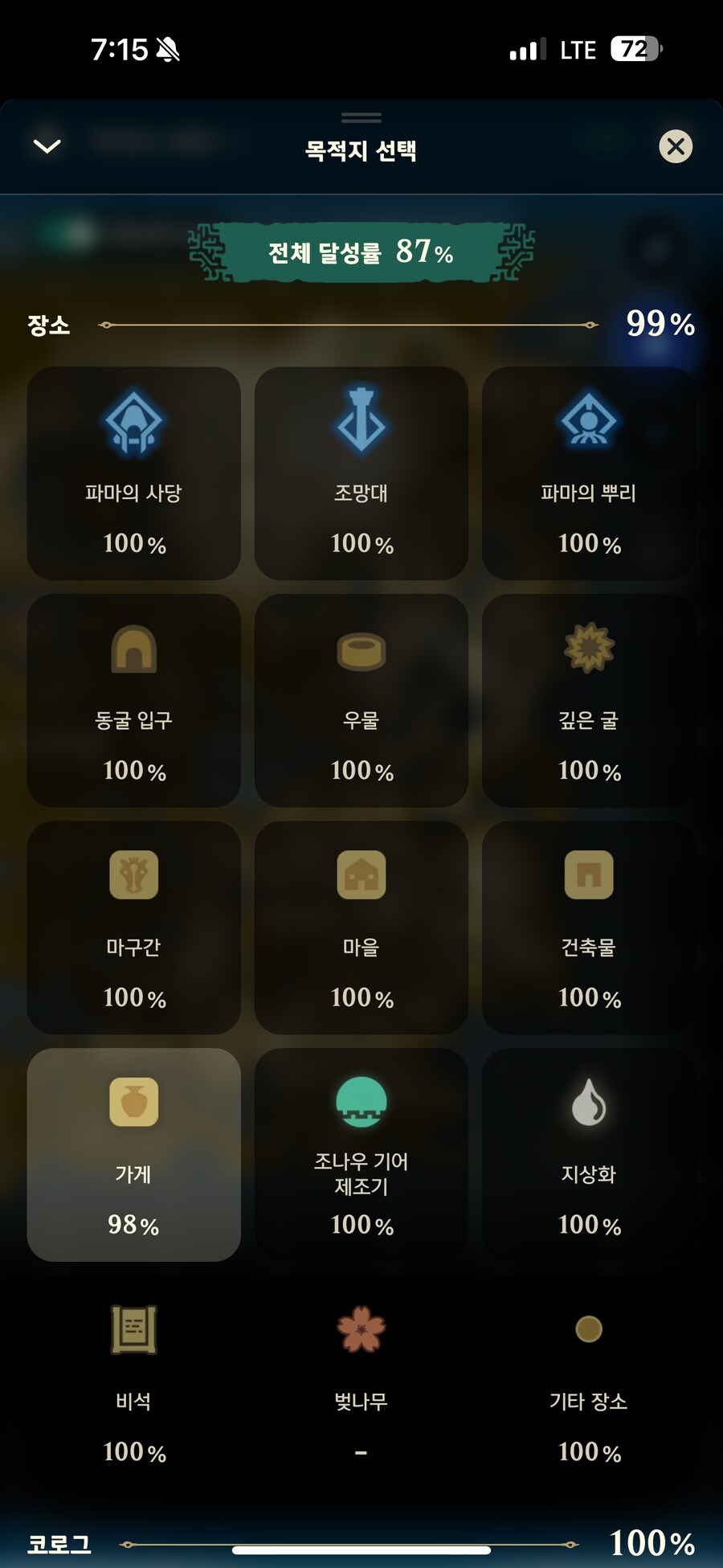Choose the 파마의 뿌리 category
This screenshot has width=723, height=1568.
pos(589,473)
